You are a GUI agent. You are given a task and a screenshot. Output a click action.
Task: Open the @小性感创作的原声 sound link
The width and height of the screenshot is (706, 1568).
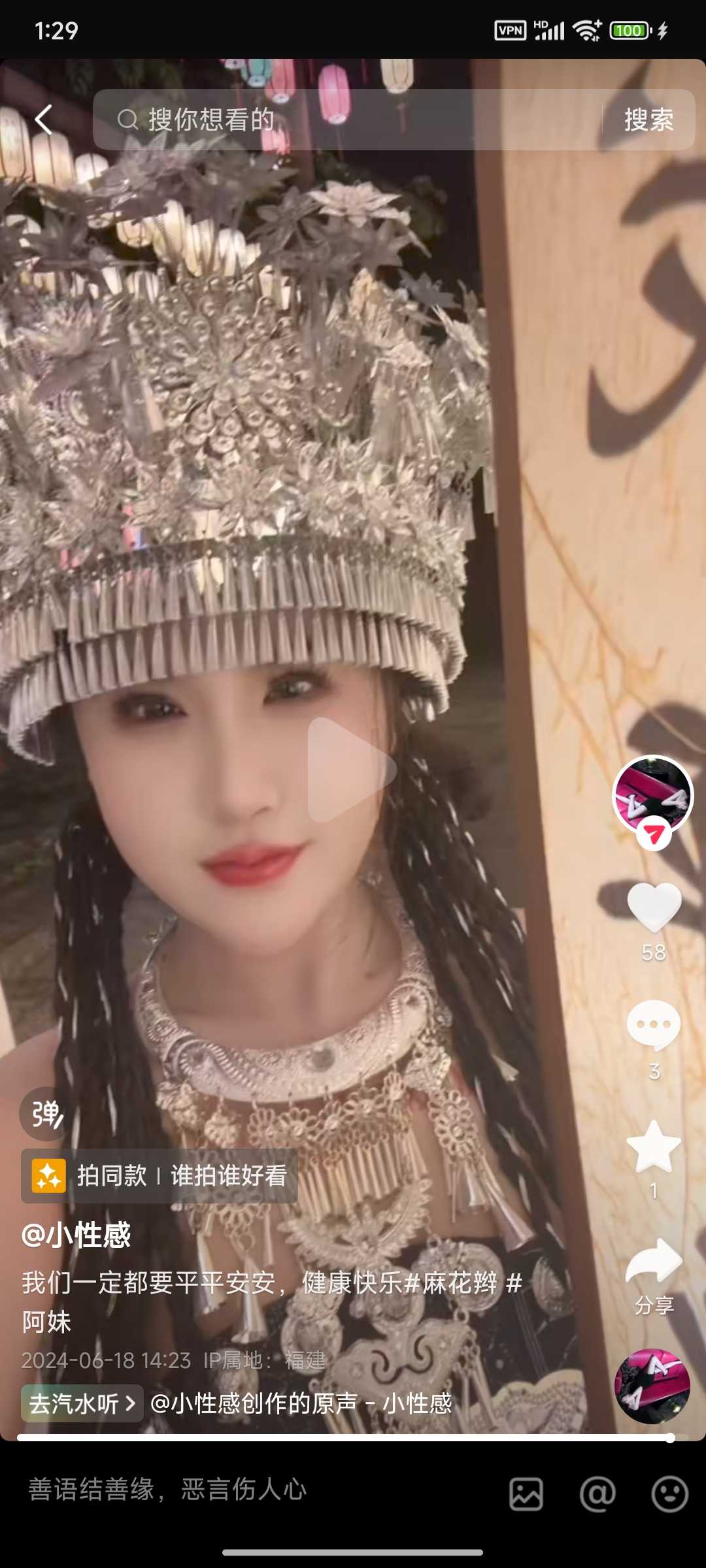(x=301, y=1403)
